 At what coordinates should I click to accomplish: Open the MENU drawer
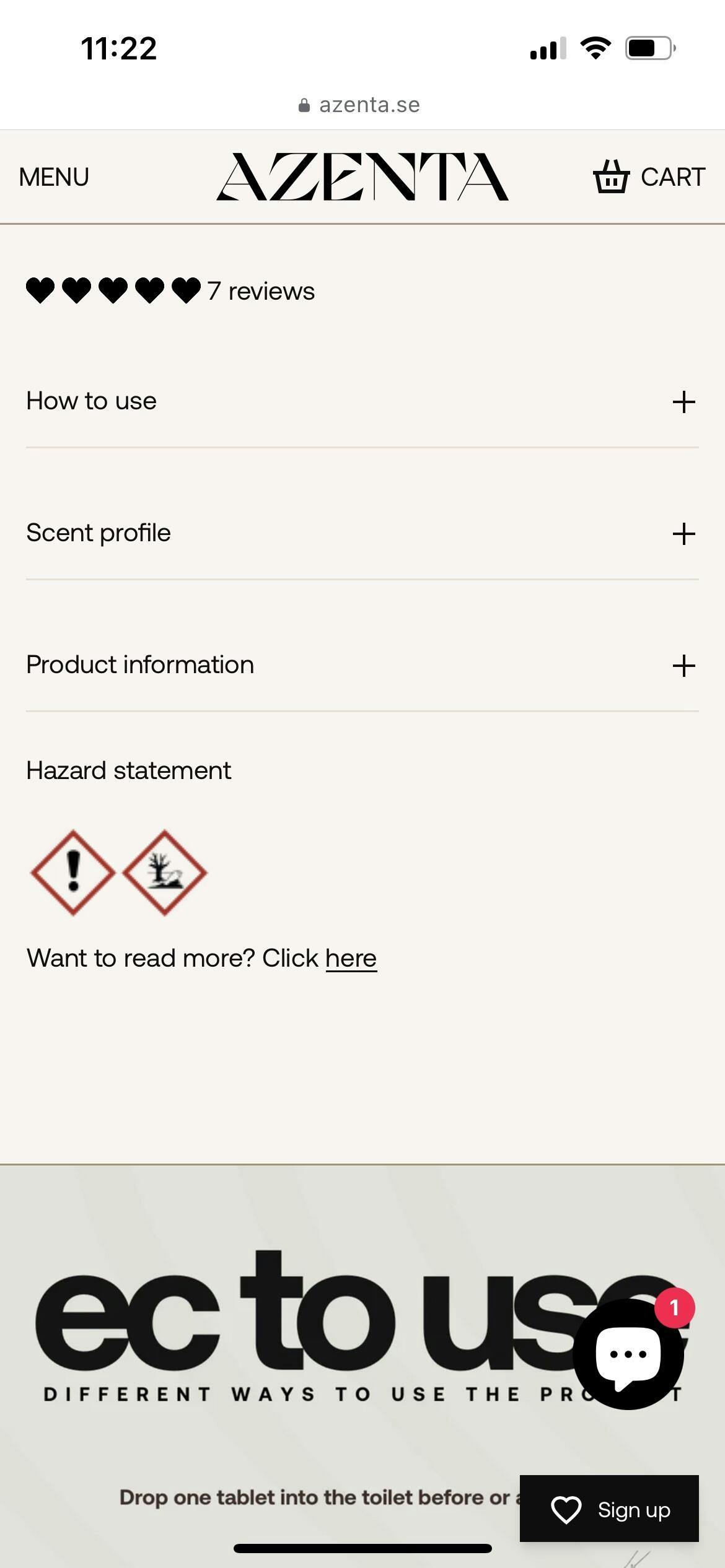tap(54, 177)
